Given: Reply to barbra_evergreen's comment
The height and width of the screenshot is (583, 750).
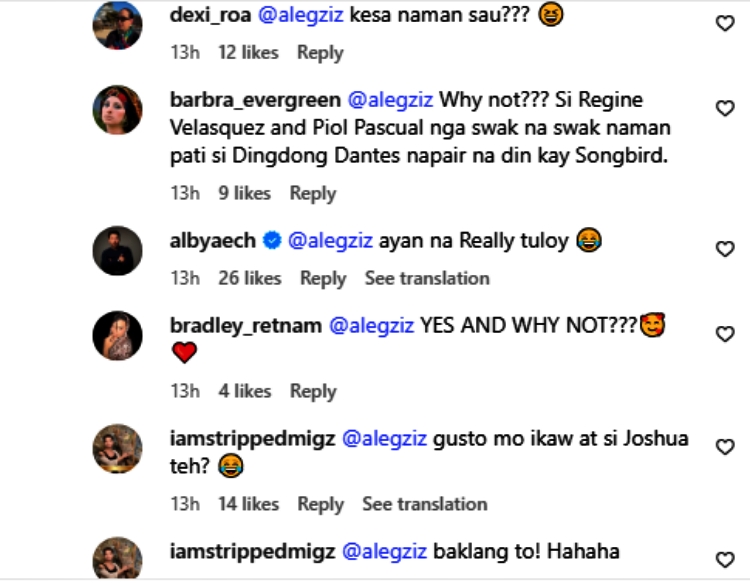Looking at the screenshot, I should tap(312, 193).
